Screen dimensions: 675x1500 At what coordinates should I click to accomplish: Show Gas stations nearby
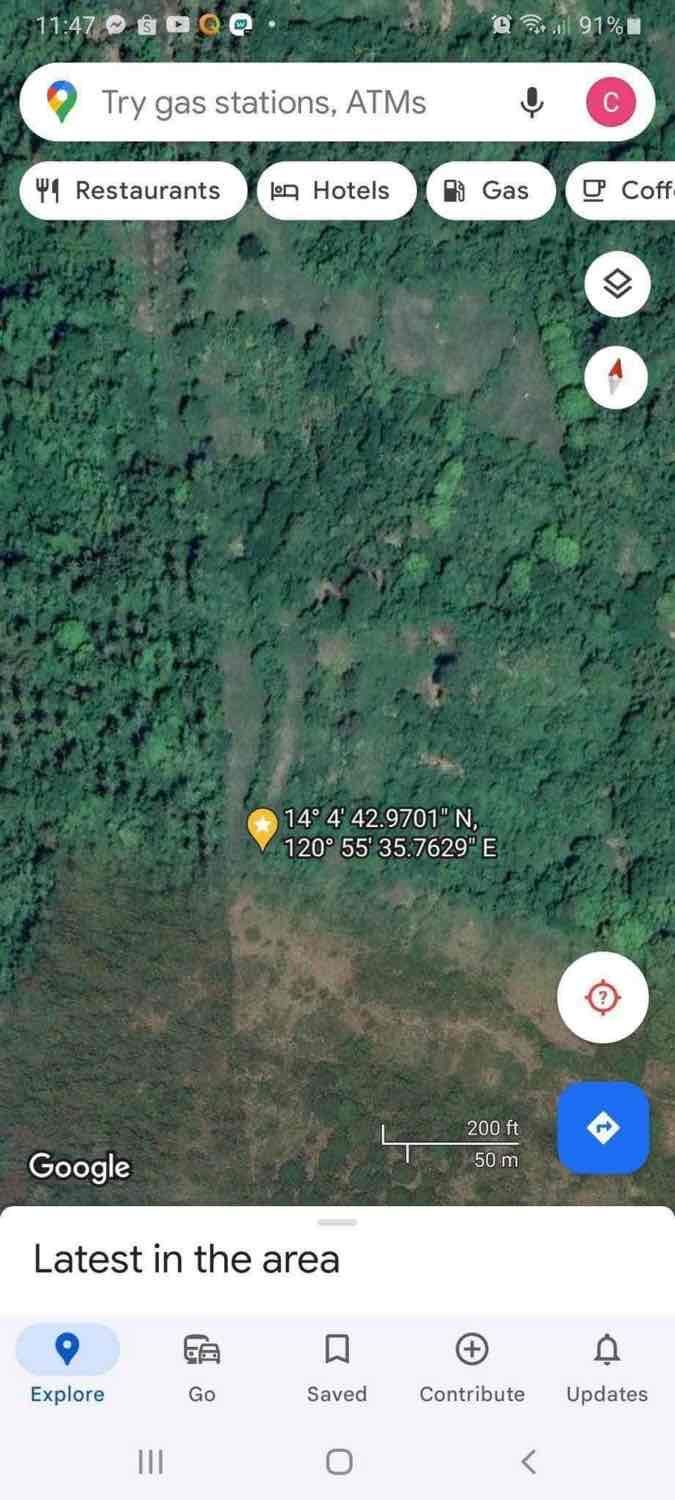click(x=490, y=190)
